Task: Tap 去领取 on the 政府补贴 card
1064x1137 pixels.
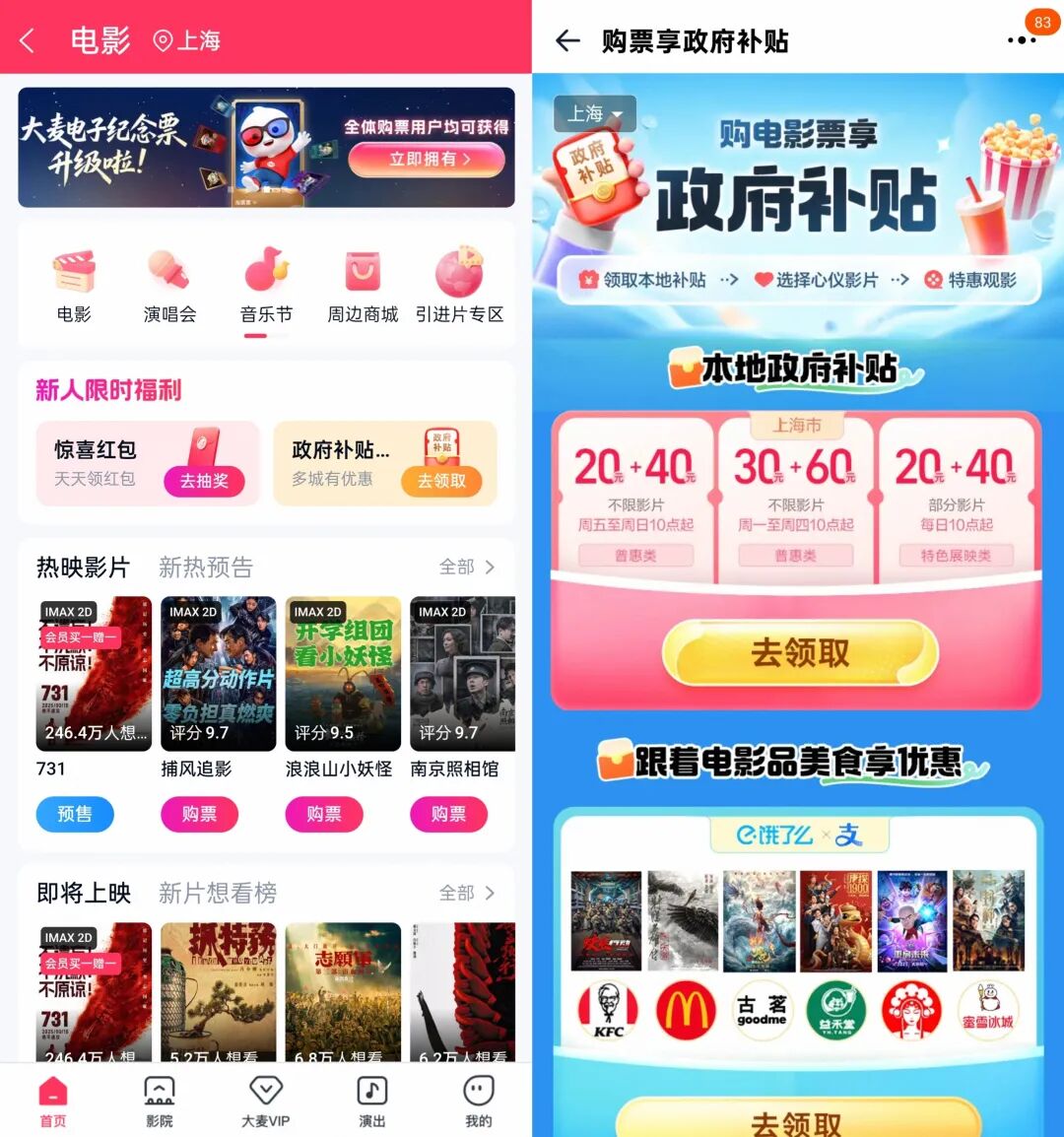Action: [441, 481]
